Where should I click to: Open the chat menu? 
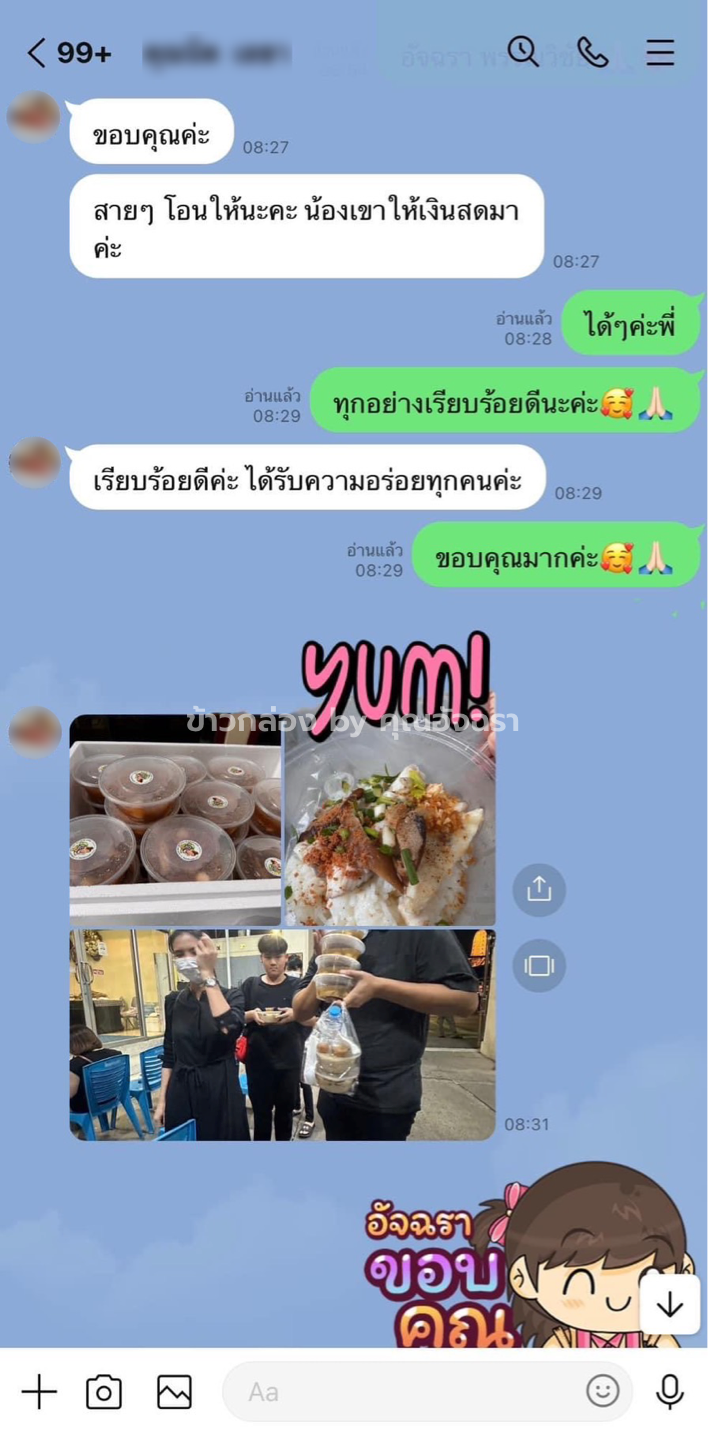[x=660, y=52]
